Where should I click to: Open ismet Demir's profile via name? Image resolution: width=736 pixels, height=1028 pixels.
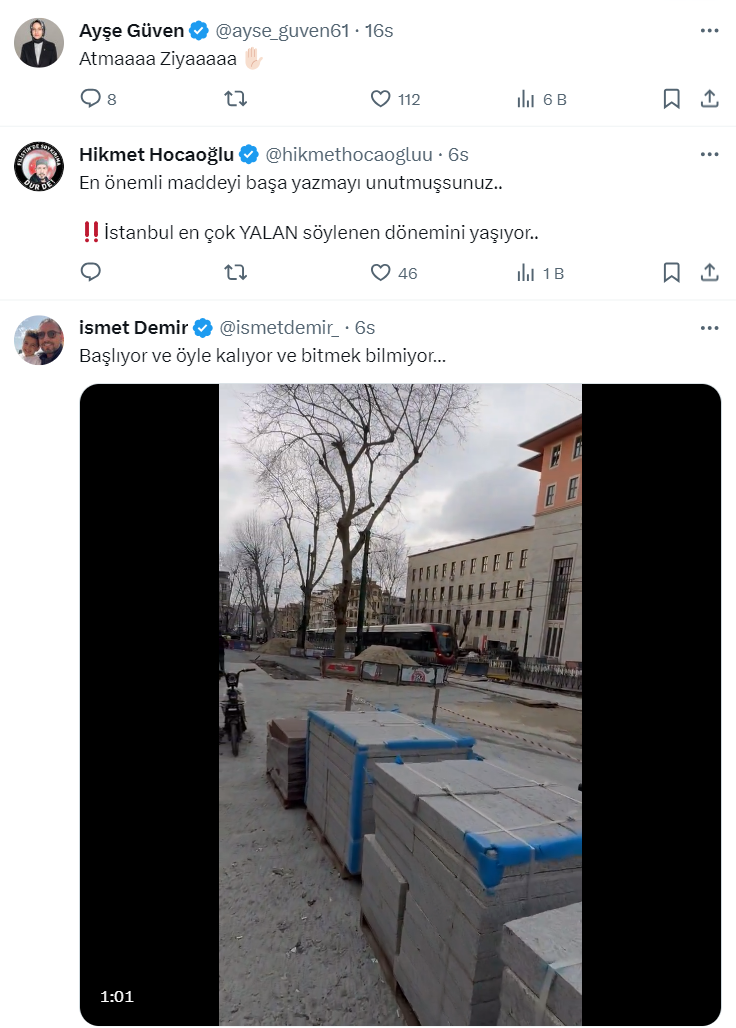(x=133, y=328)
